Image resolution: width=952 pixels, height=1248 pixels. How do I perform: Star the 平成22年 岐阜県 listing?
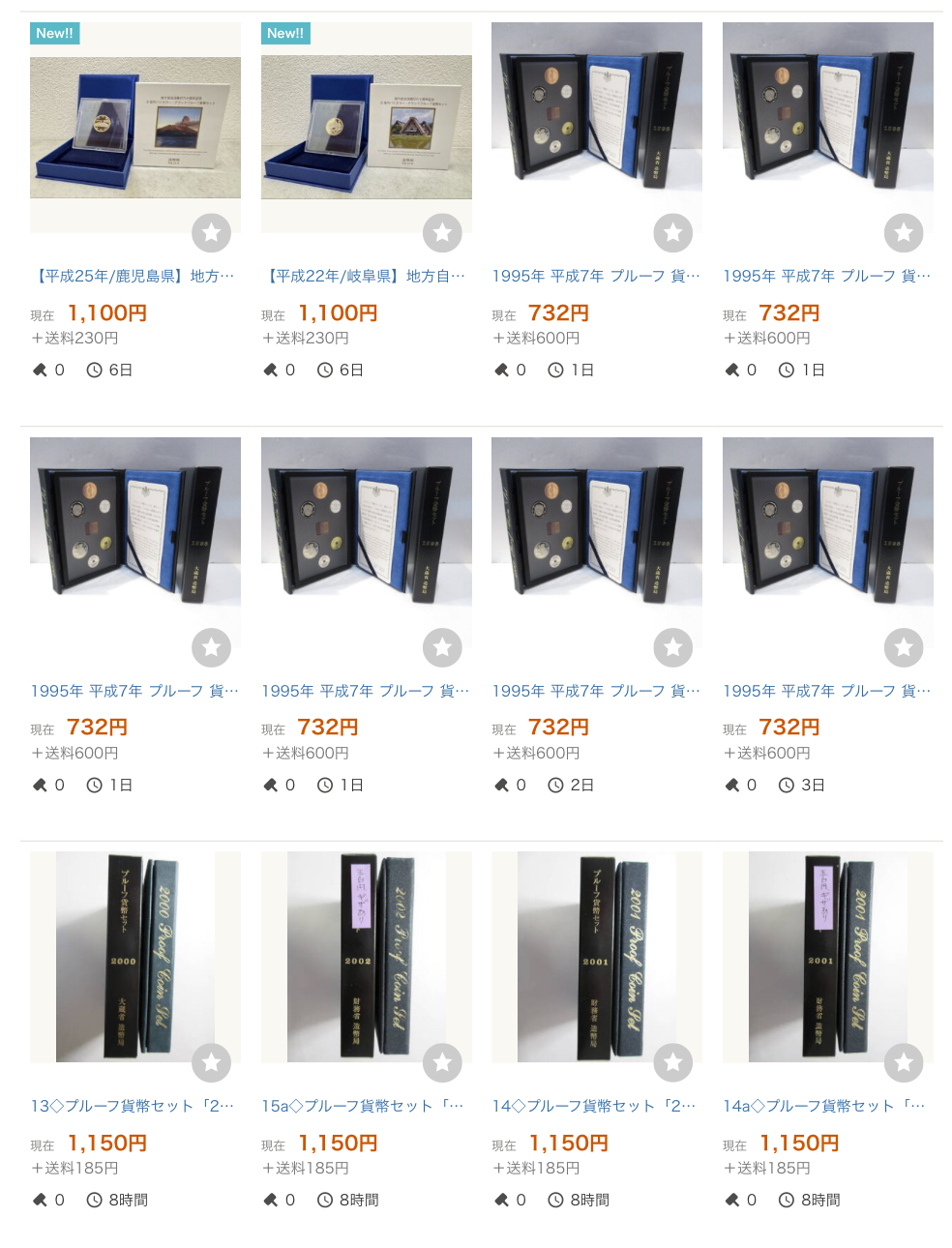pos(442,232)
